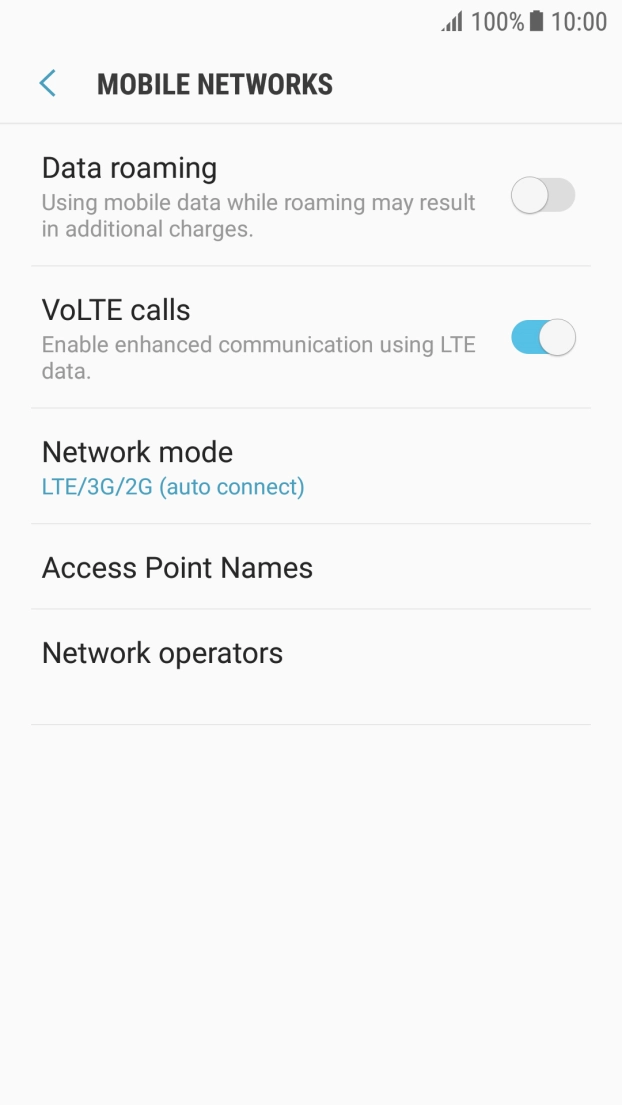622x1105 pixels.
Task: Select Network operators
Action: [x=310, y=654]
